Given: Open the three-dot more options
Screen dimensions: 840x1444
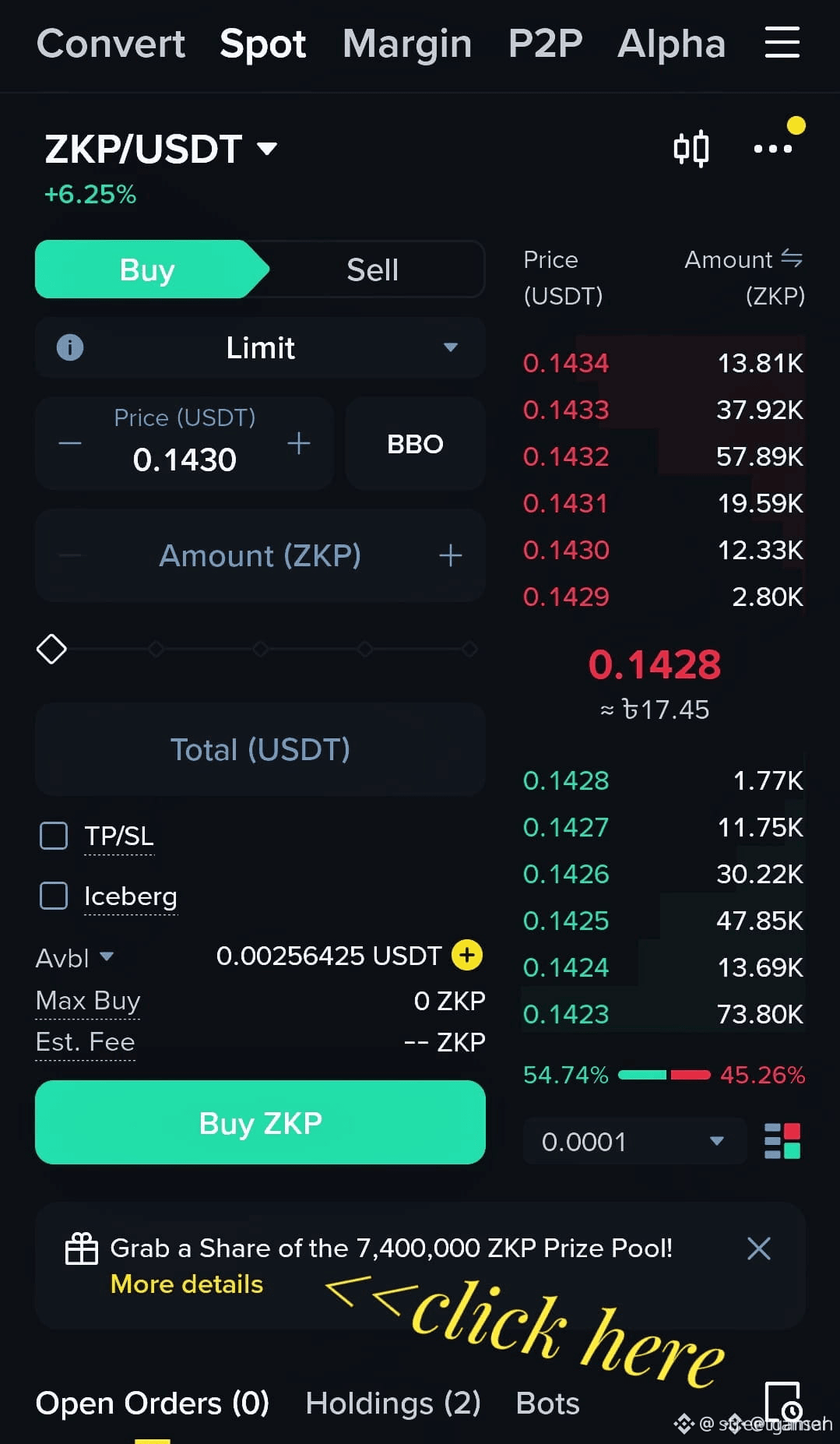Looking at the screenshot, I should coord(772,148).
